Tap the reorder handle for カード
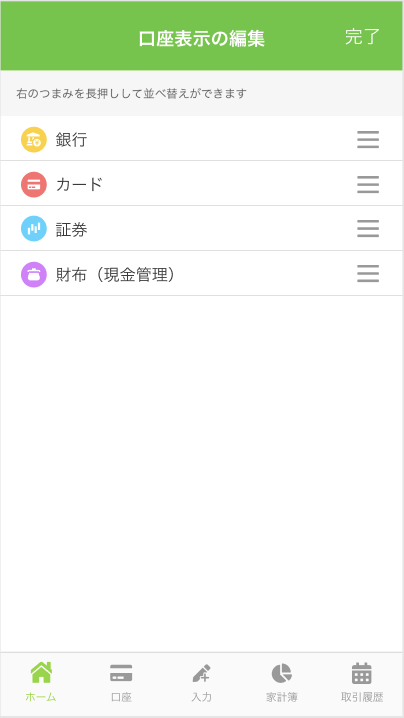Viewport: 404px width, 718px height. tap(368, 184)
